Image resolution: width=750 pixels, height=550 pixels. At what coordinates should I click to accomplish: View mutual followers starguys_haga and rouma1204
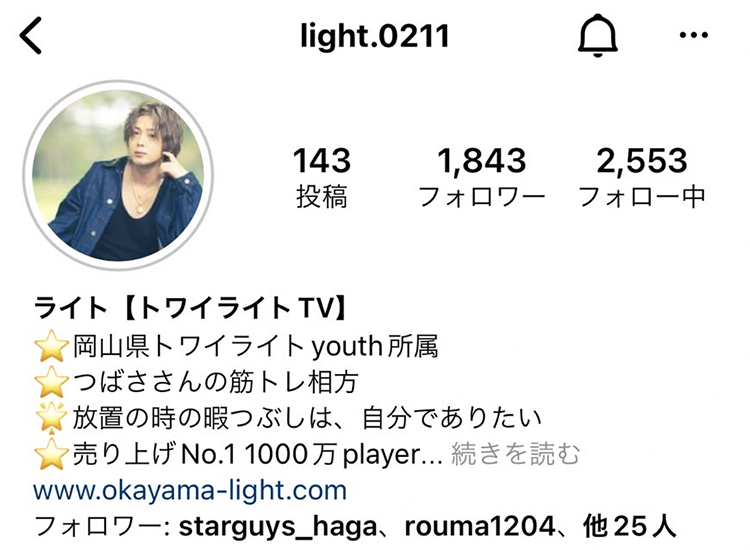coord(355,526)
